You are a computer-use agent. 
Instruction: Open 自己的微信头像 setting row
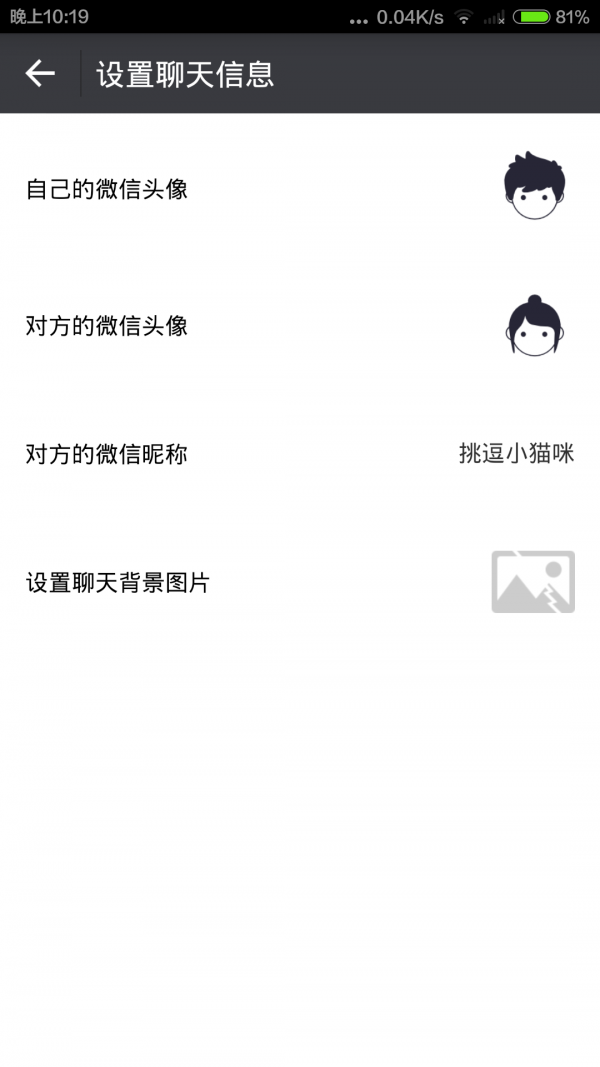300,188
